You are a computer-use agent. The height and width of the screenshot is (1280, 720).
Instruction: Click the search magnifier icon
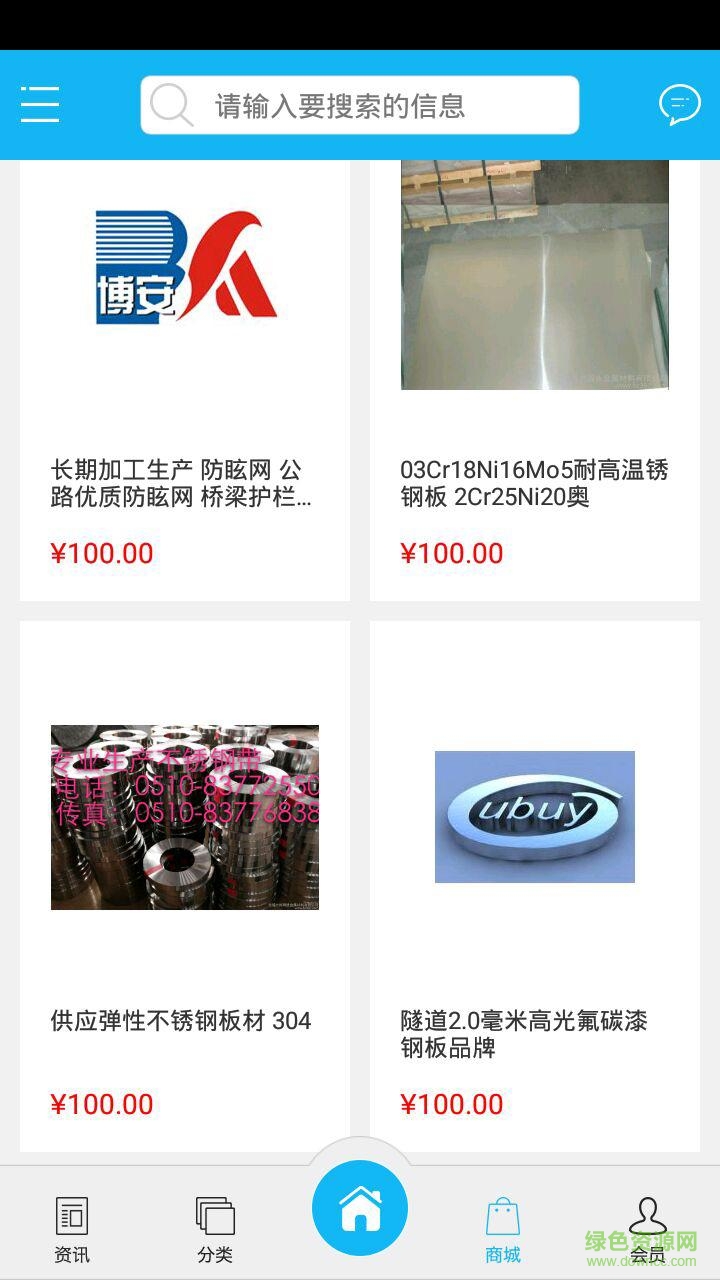[170, 104]
